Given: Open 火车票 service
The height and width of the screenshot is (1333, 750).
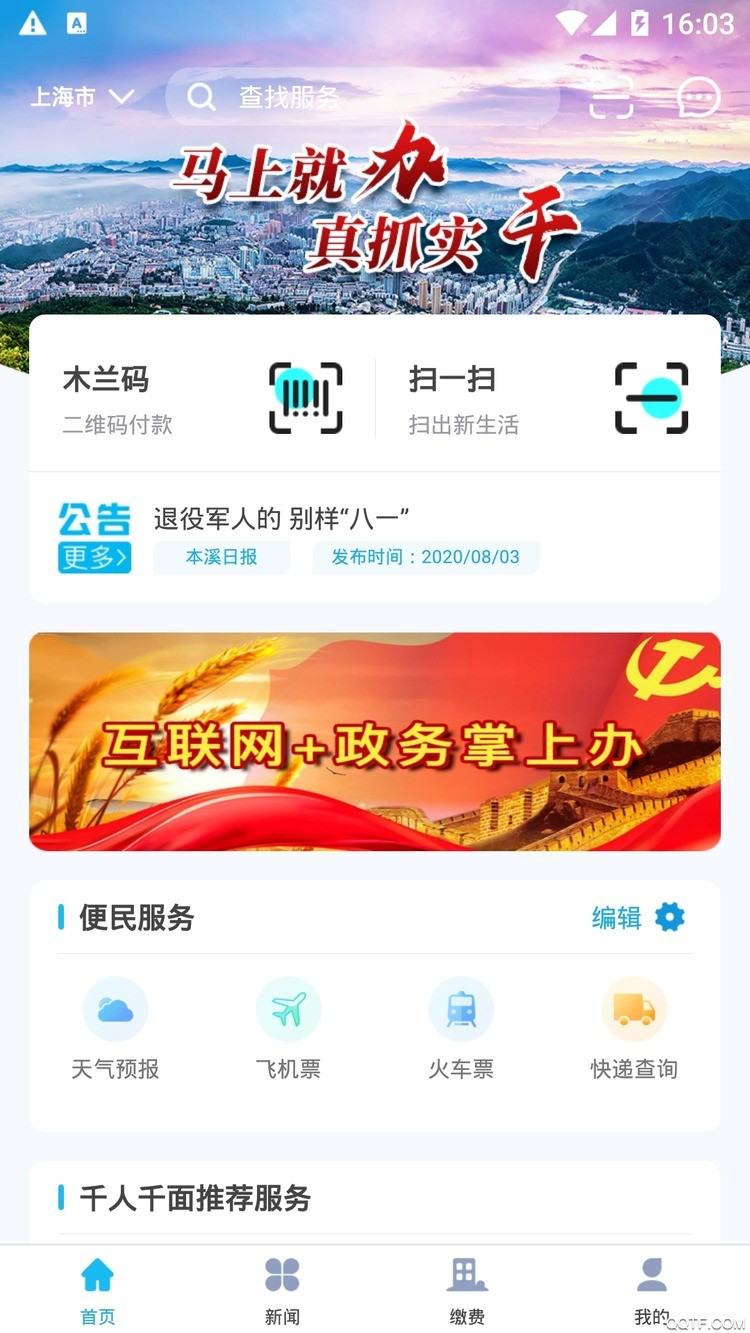Looking at the screenshot, I should (x=461, y=1029).
